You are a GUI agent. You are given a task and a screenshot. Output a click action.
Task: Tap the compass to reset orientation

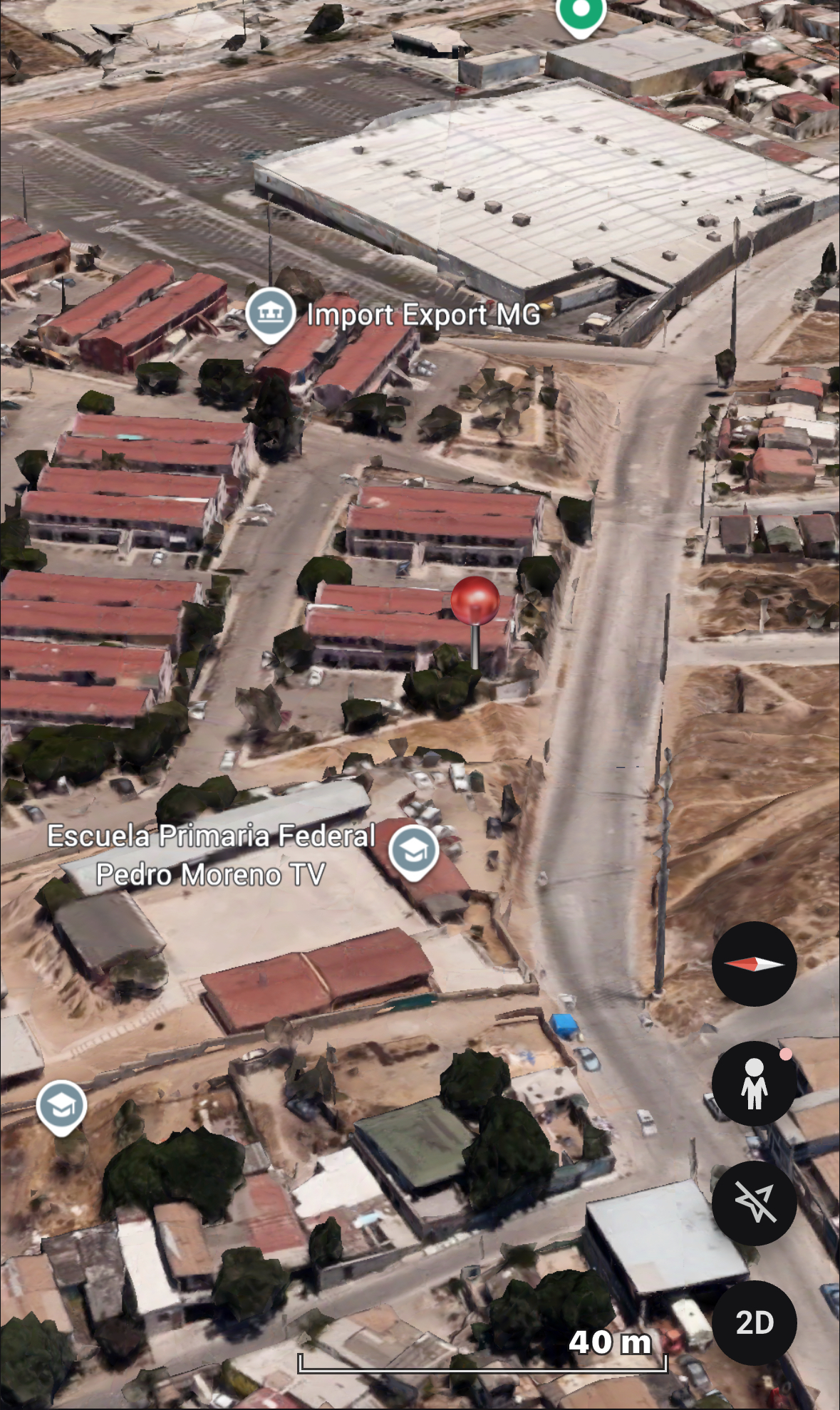tap(754, 964)
